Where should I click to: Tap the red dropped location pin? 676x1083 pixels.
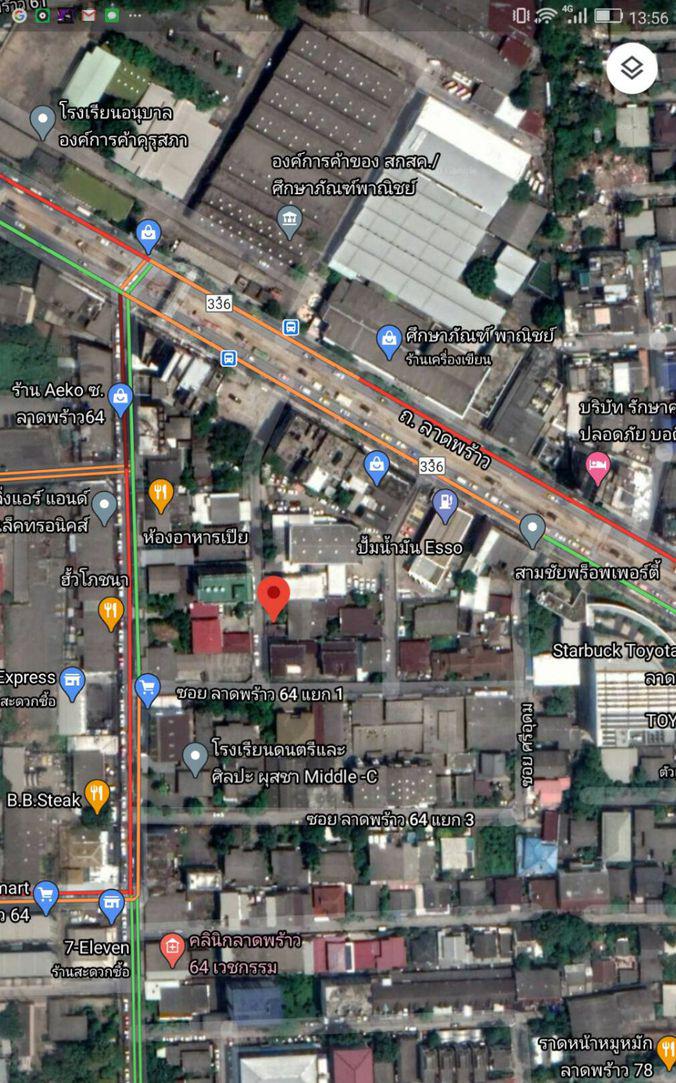pos(273,598)
